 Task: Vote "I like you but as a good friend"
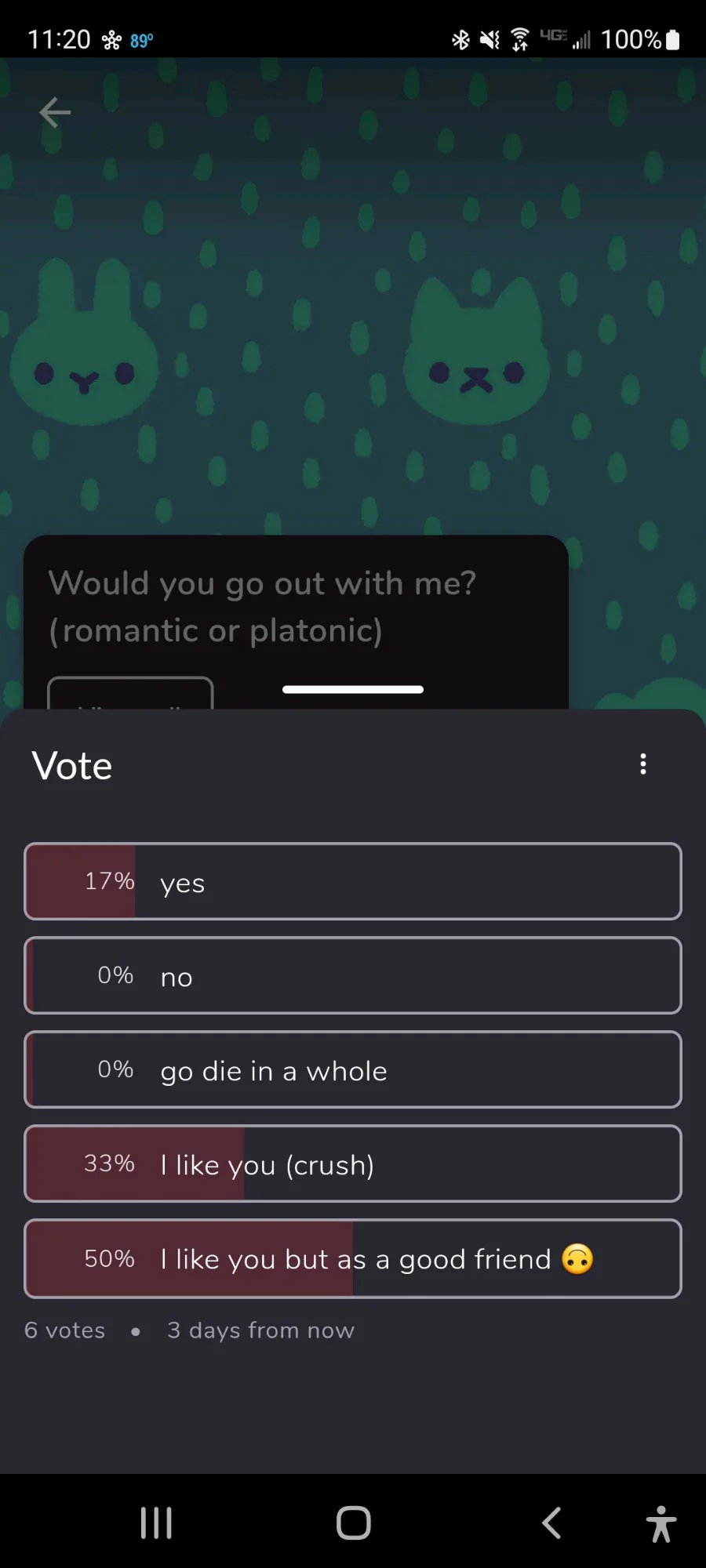coord(353,1258)
